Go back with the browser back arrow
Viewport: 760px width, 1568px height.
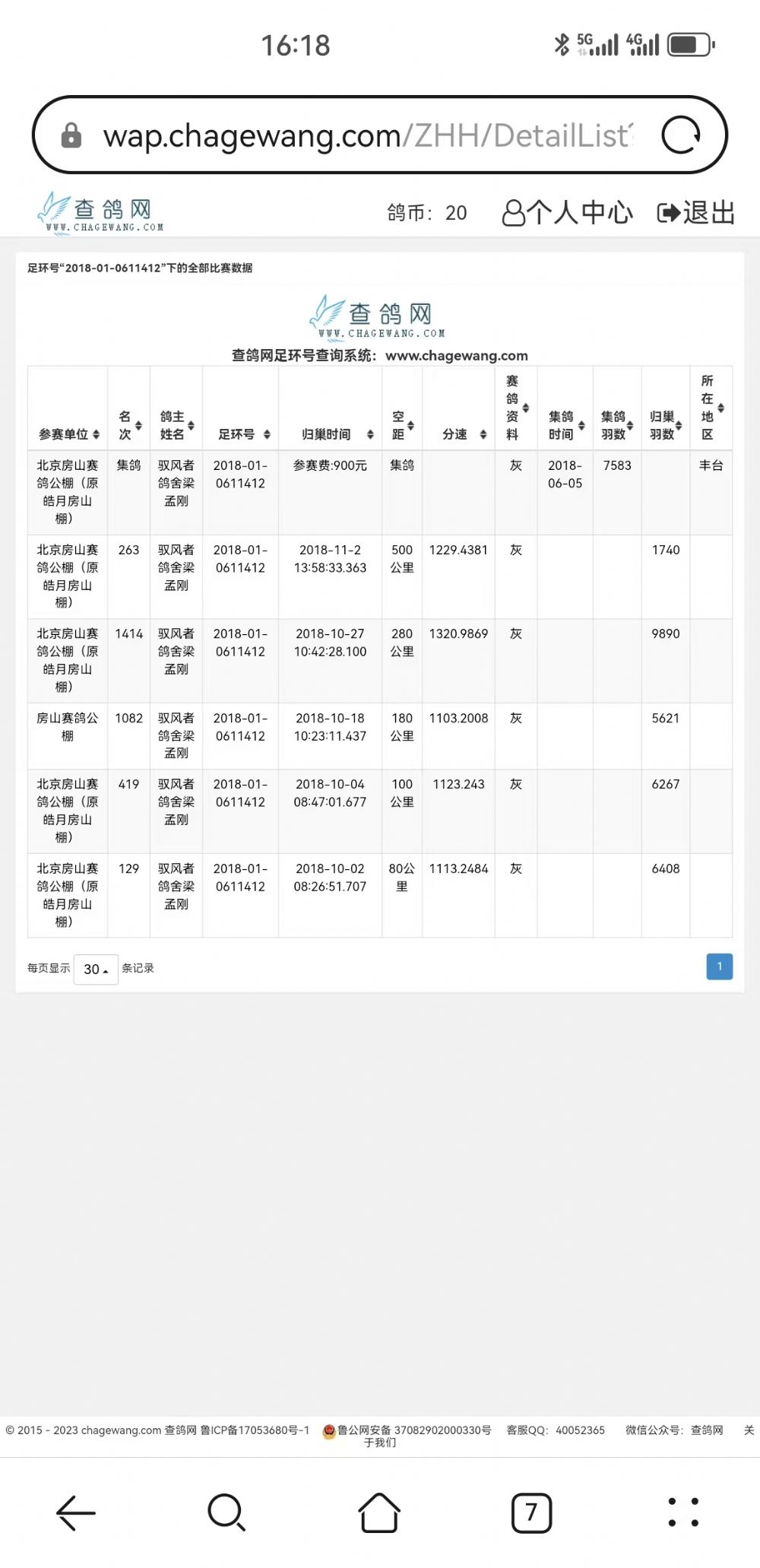coord(76,1512)
